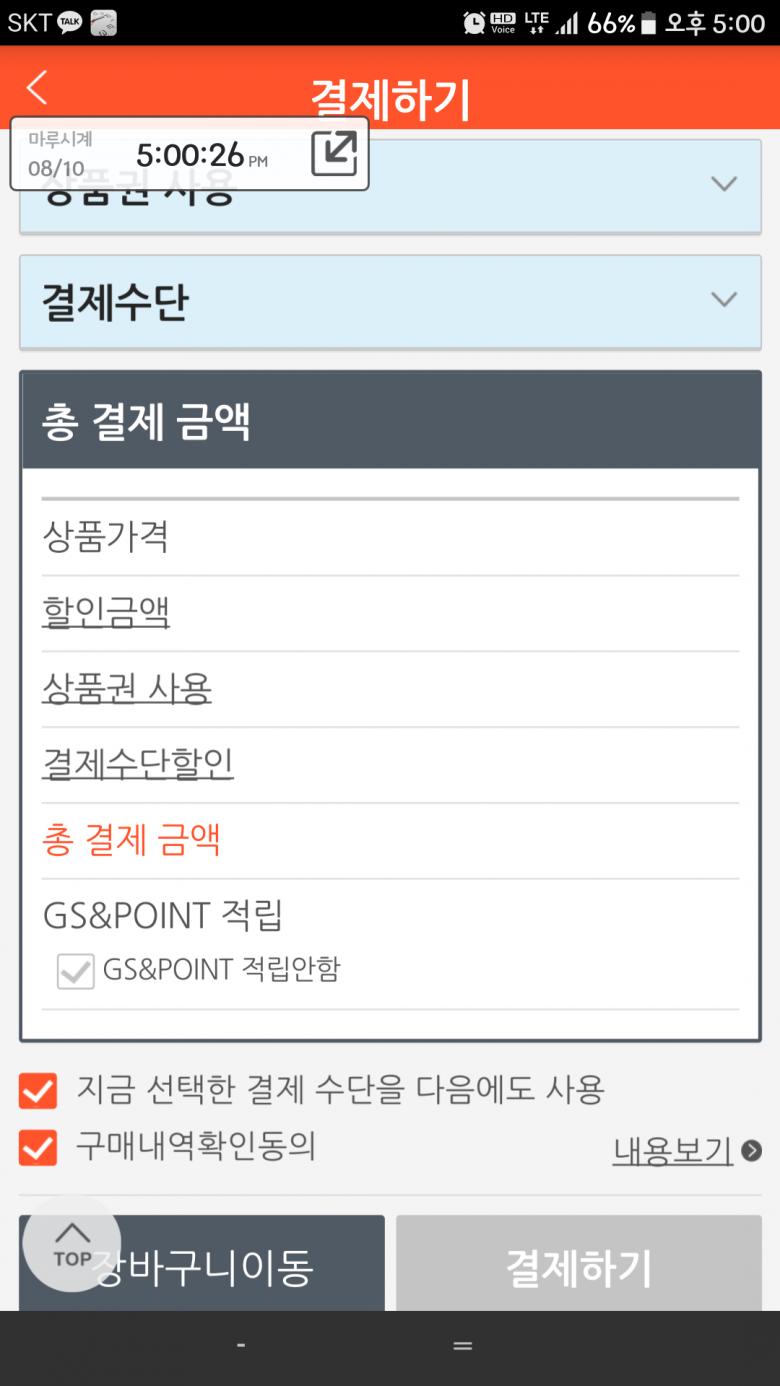This screenshot has height=1386, width=780.
Task: Expand the 결제수단 section
Action: pos(722,300)
